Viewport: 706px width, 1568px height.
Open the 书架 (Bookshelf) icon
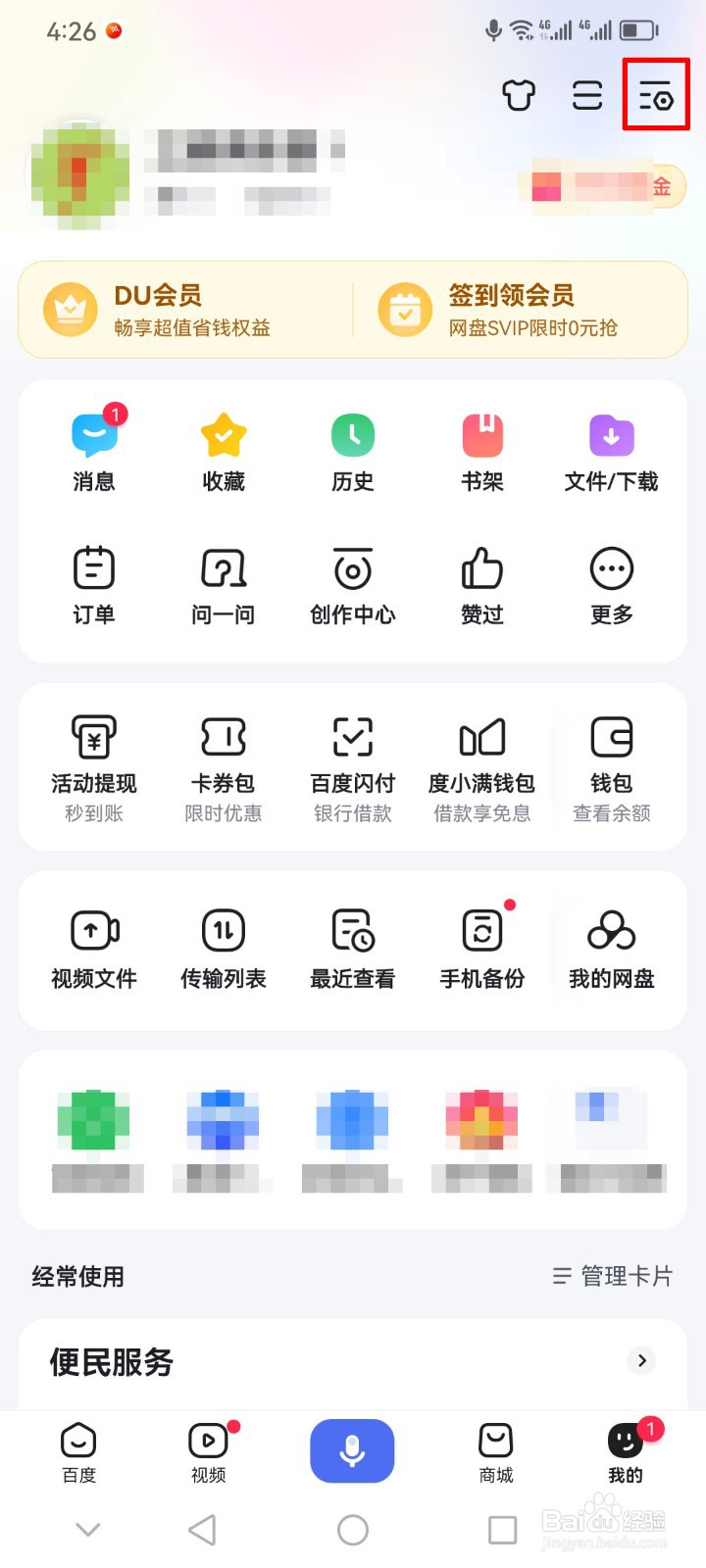pos(481,434)
